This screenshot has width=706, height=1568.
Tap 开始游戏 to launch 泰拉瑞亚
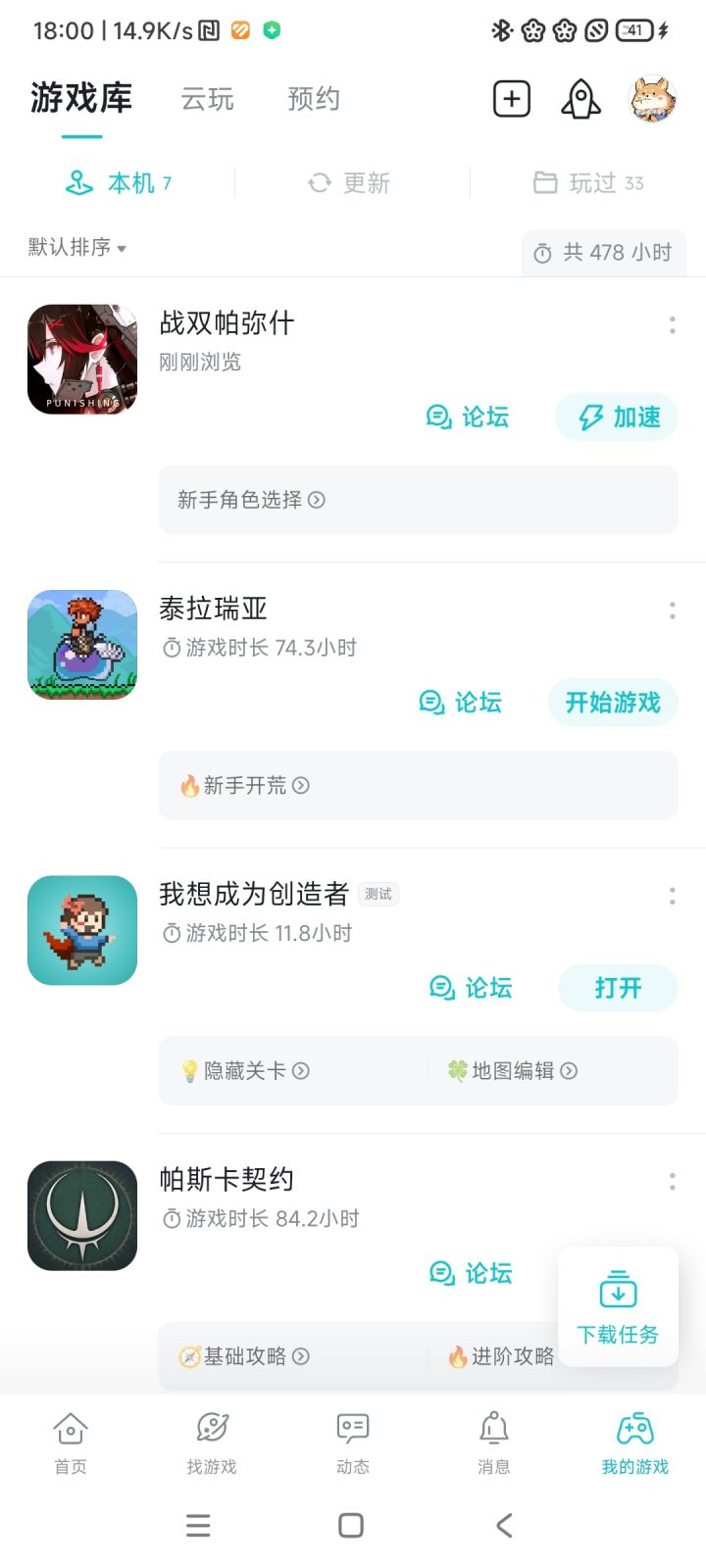click(x=612, y=702)
